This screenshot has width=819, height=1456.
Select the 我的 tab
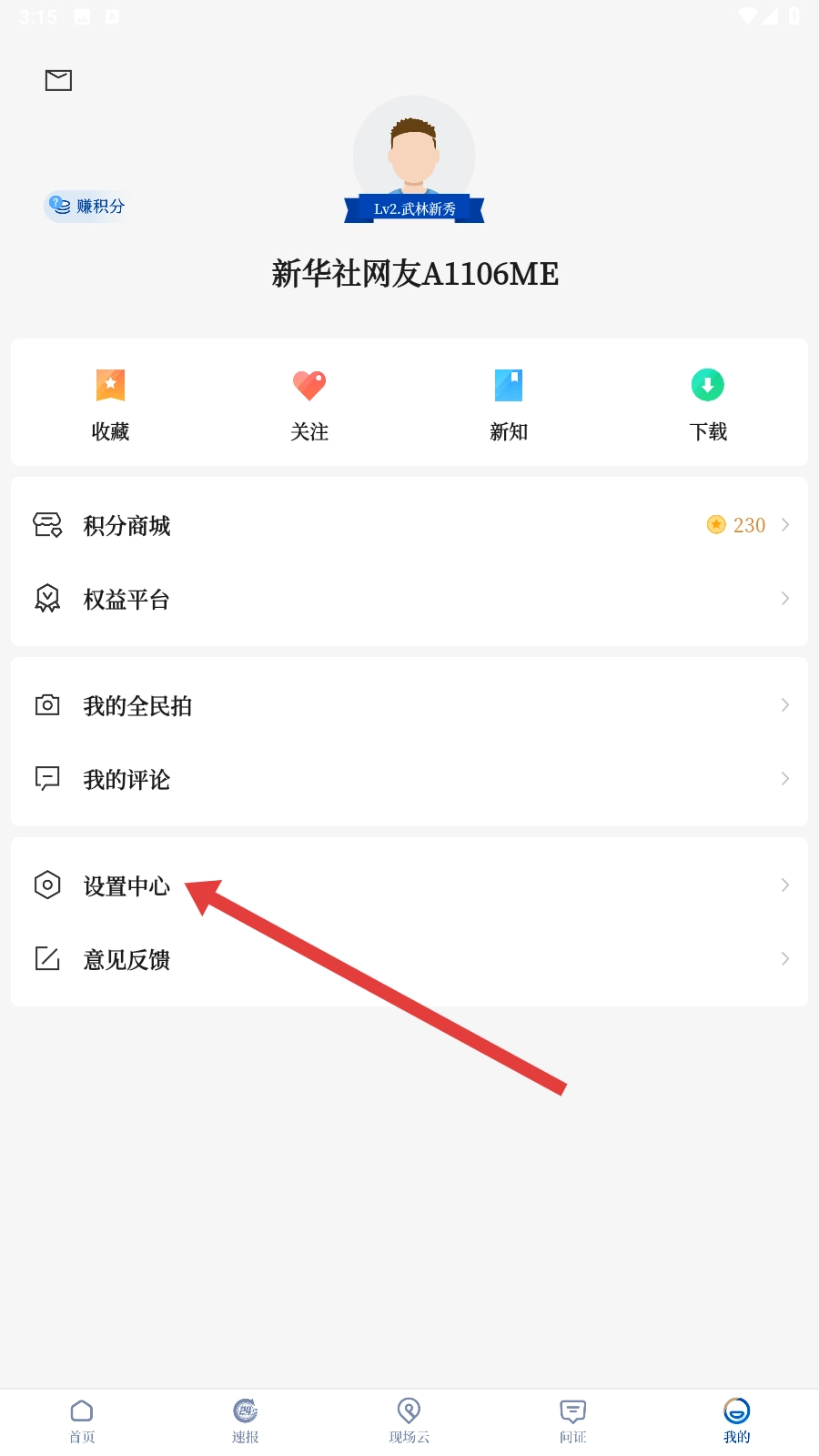pos(737,1421)
